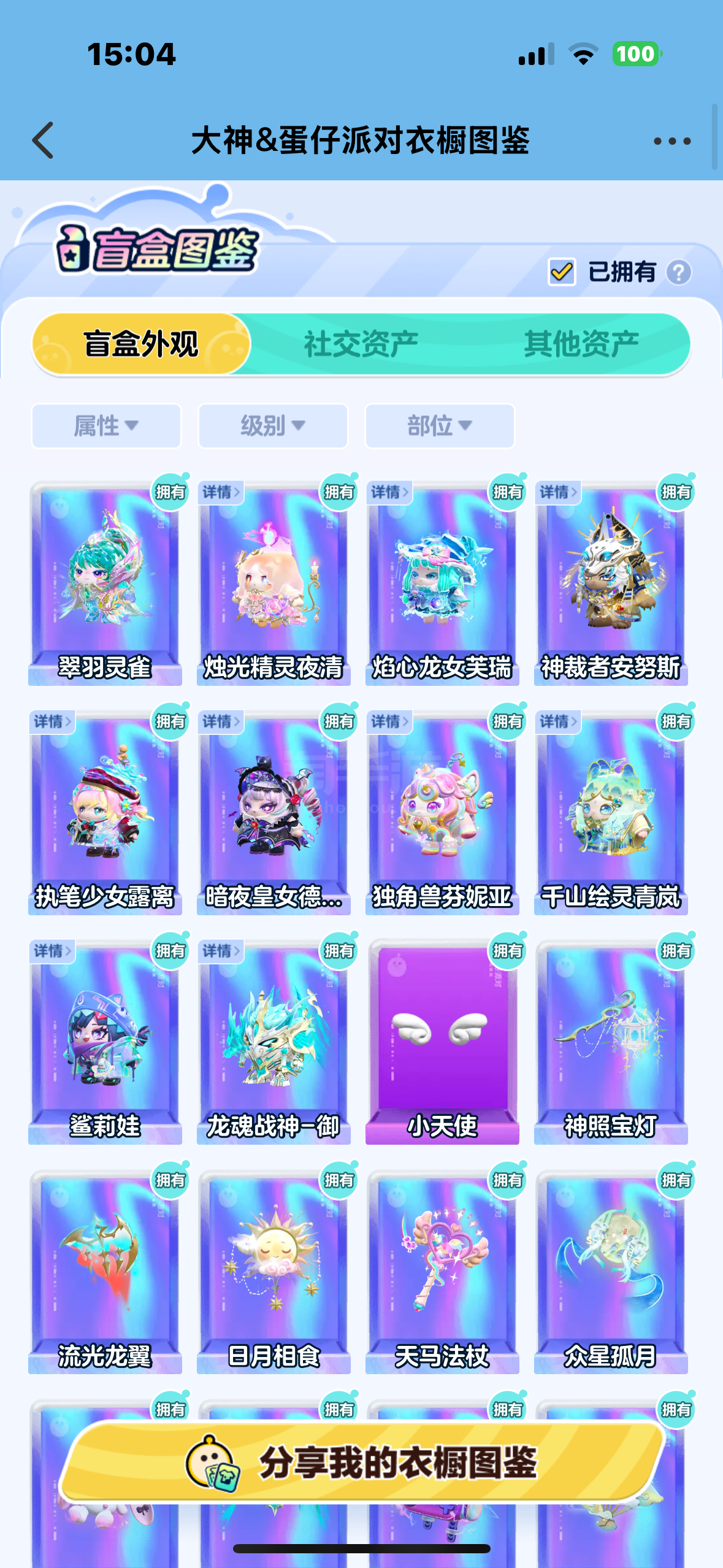Open the 龙魂战神-御 card
The height and width of the screenshot is (1568, 723).
pos(274,1043)
